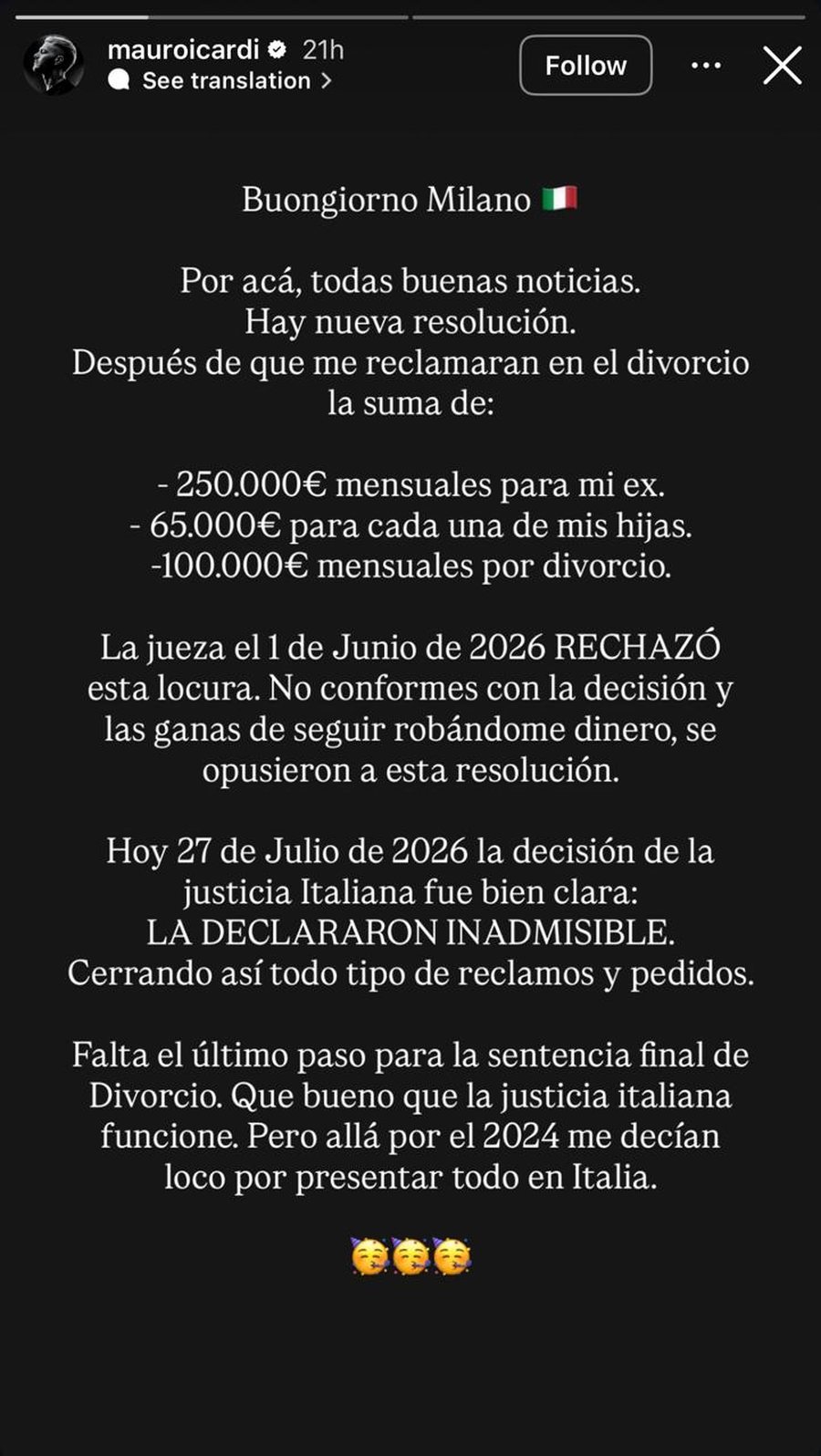Close the story viewer

click(782, 66)
